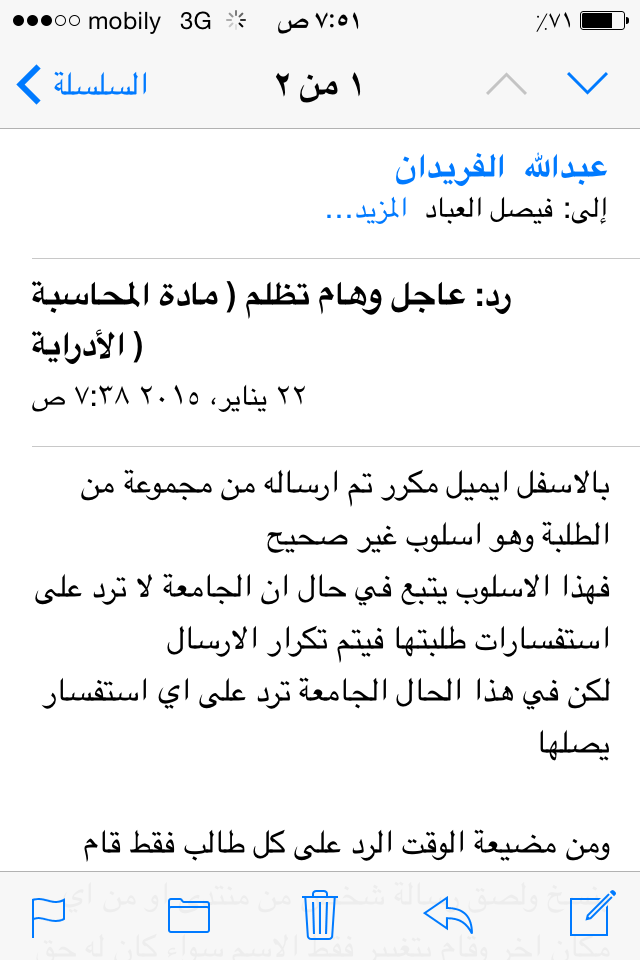This screenshot has height=960, width=640.
Task: Flag this email
Action: click(48, 915)
